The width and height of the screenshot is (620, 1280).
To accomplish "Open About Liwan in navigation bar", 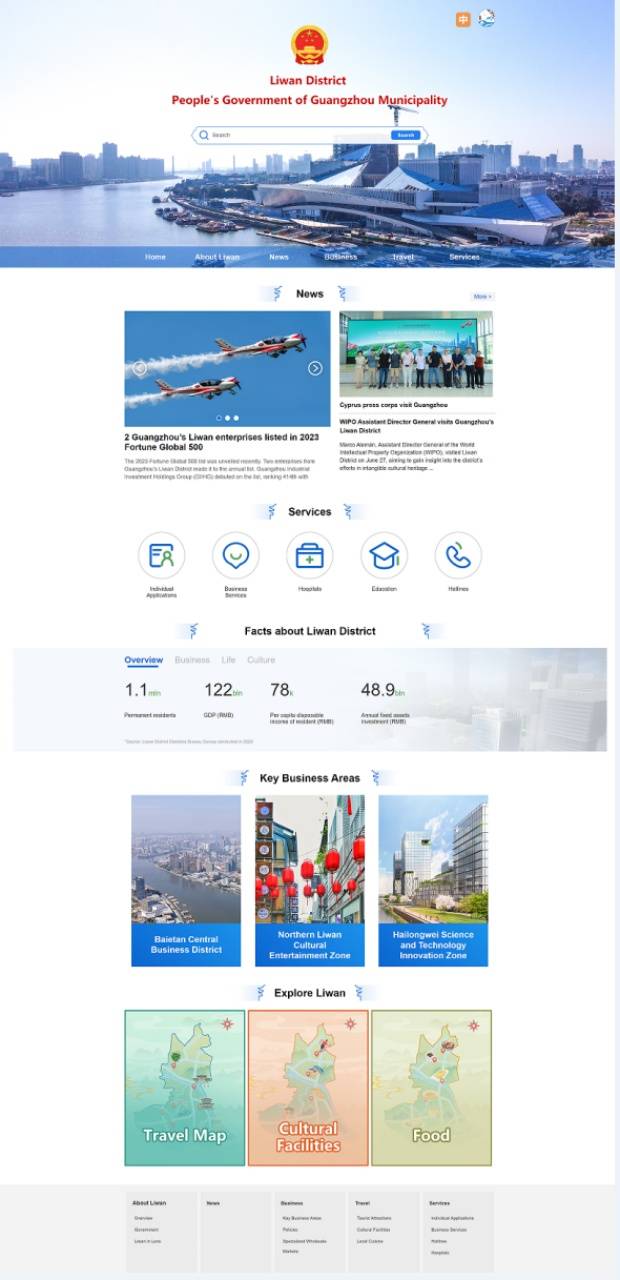I will (217, 257).
